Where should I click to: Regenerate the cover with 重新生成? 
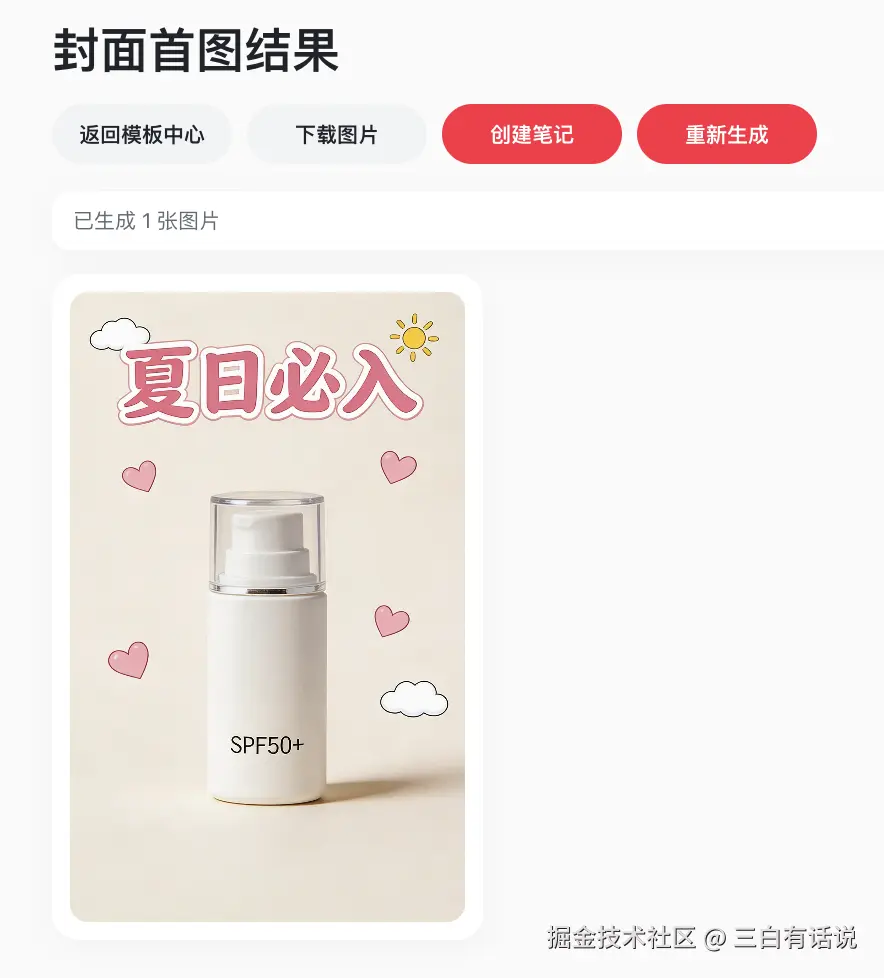click(727, 134)
